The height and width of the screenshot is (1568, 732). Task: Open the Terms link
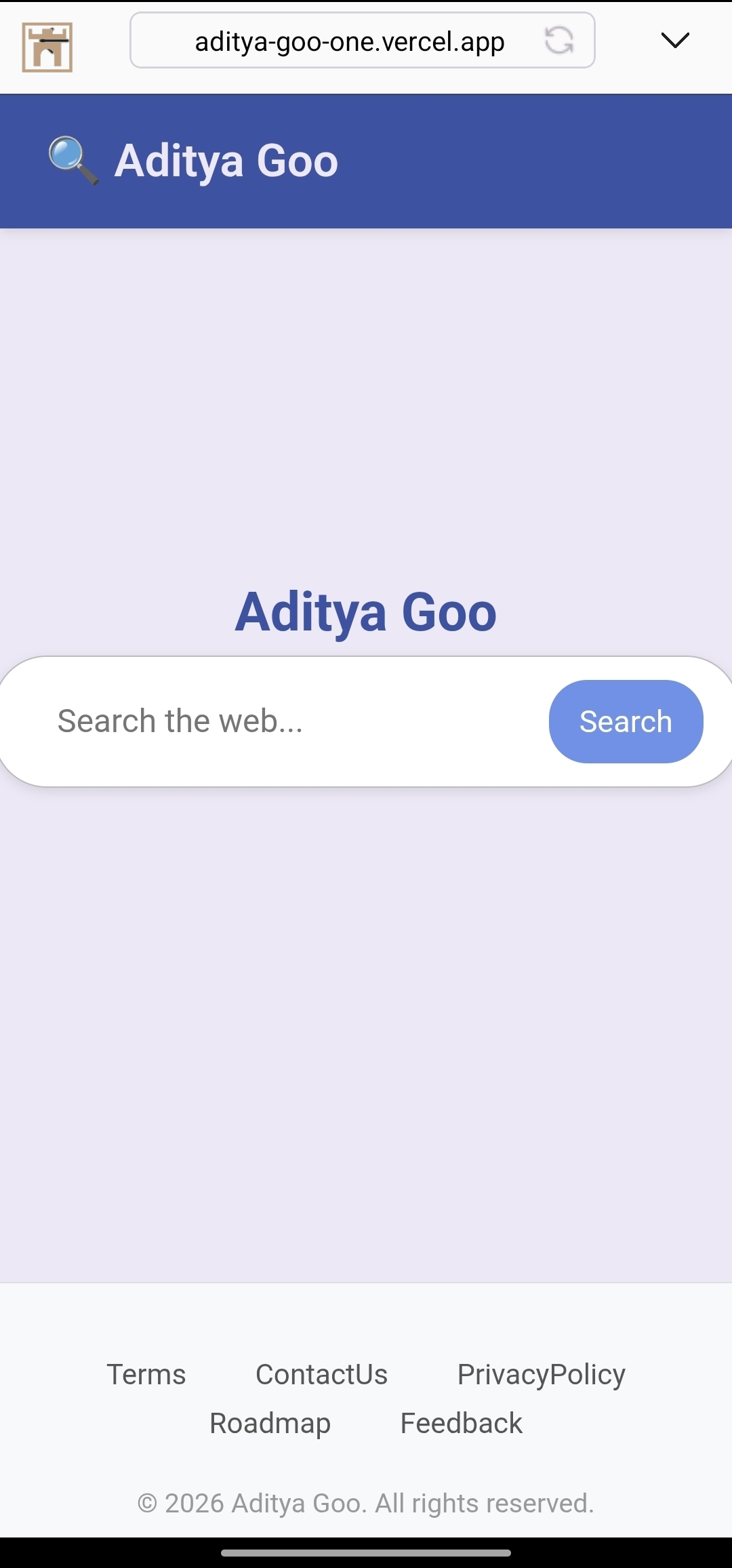pos(146,1375)
